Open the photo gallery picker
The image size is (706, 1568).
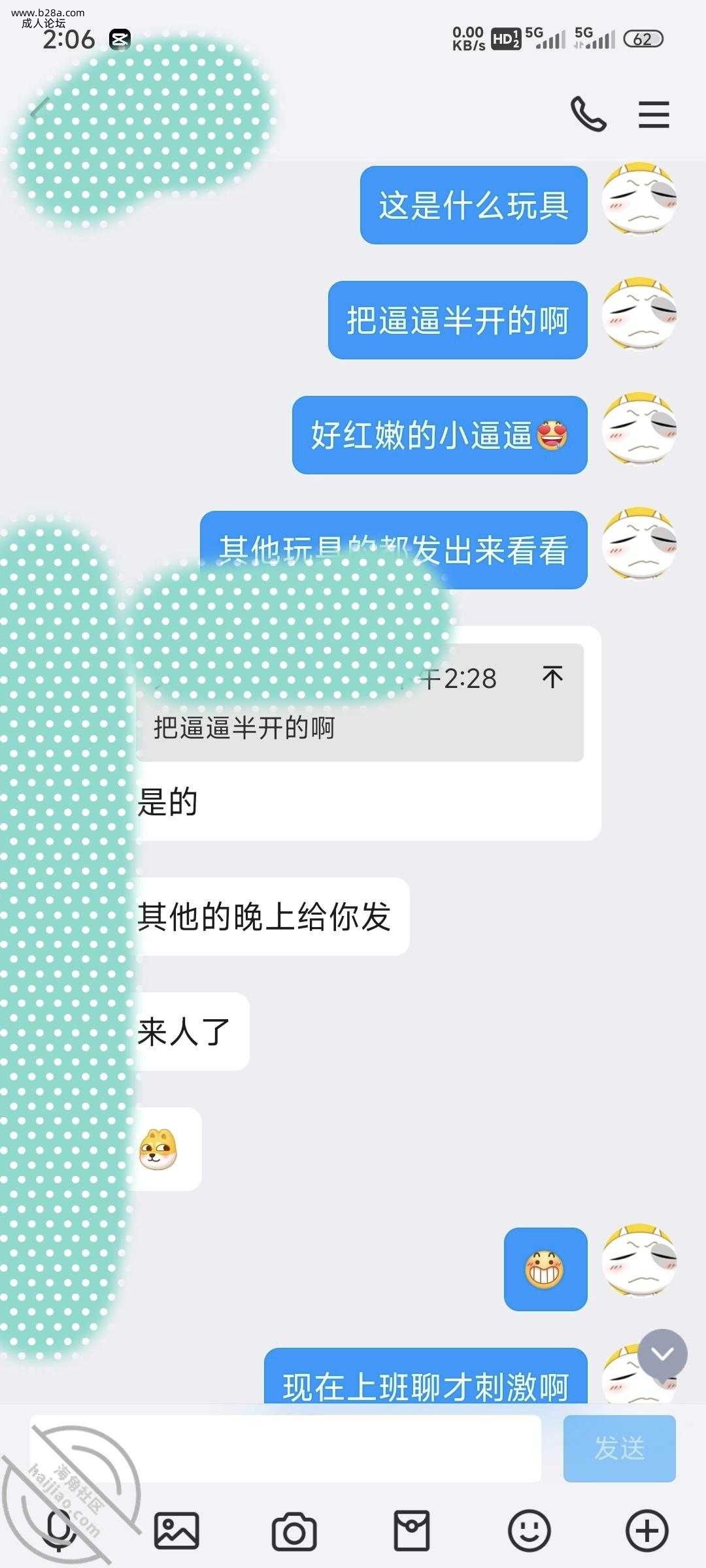pos(176,1530)
